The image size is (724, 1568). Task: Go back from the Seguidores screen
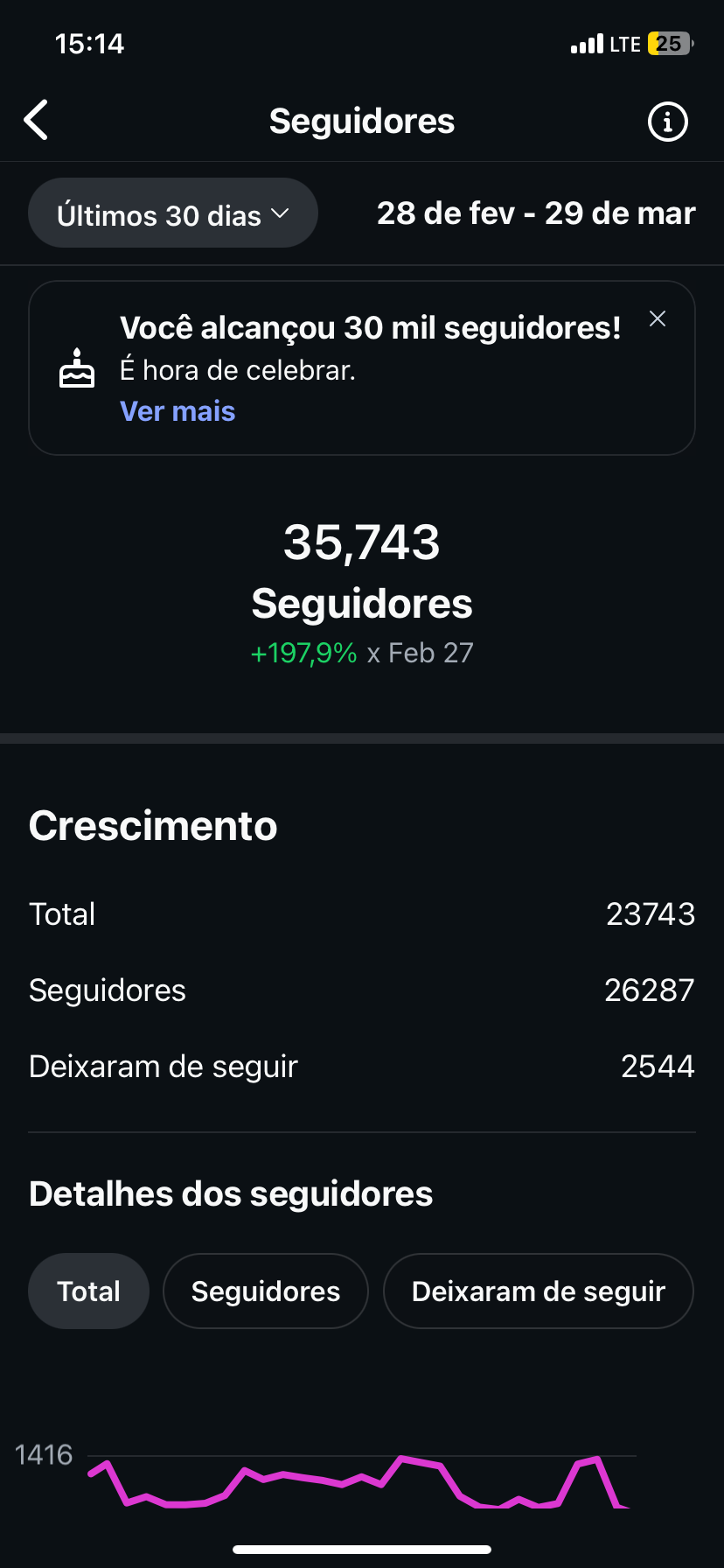point(37,121)
